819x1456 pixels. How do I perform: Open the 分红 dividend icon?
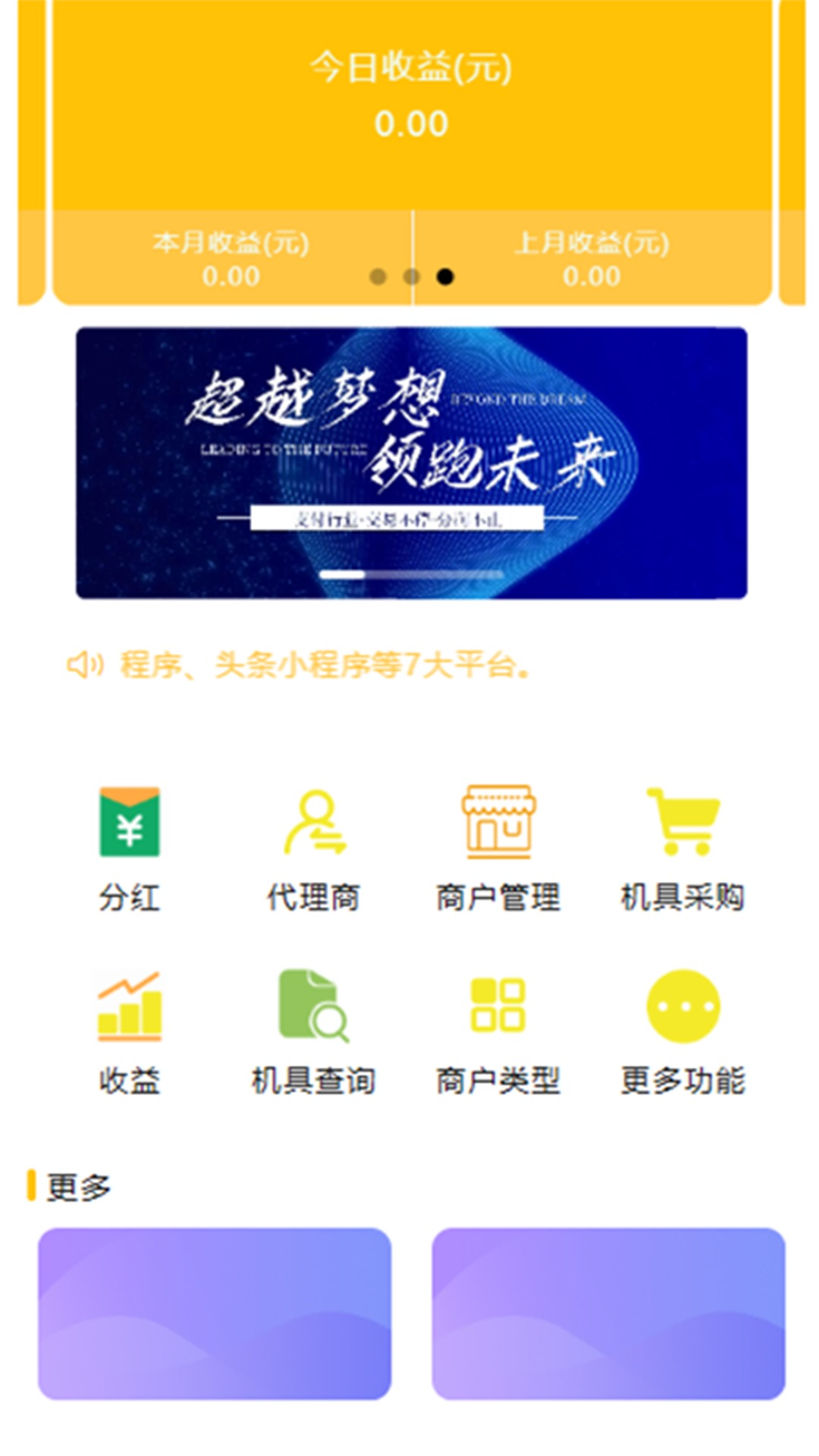[x=130, y=822]
